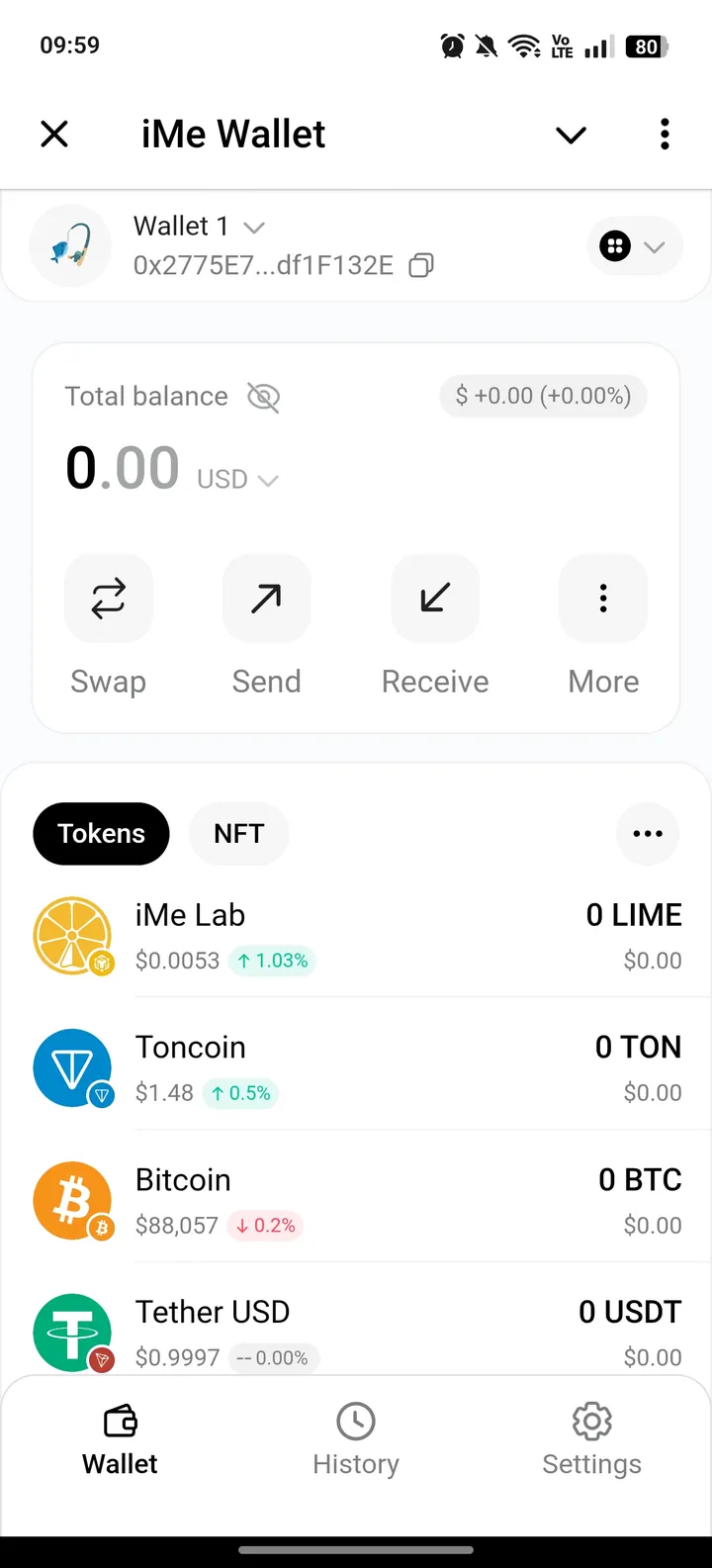712x1568 pixels.
Task: Open the Receive screen
Action: [435, 598]
